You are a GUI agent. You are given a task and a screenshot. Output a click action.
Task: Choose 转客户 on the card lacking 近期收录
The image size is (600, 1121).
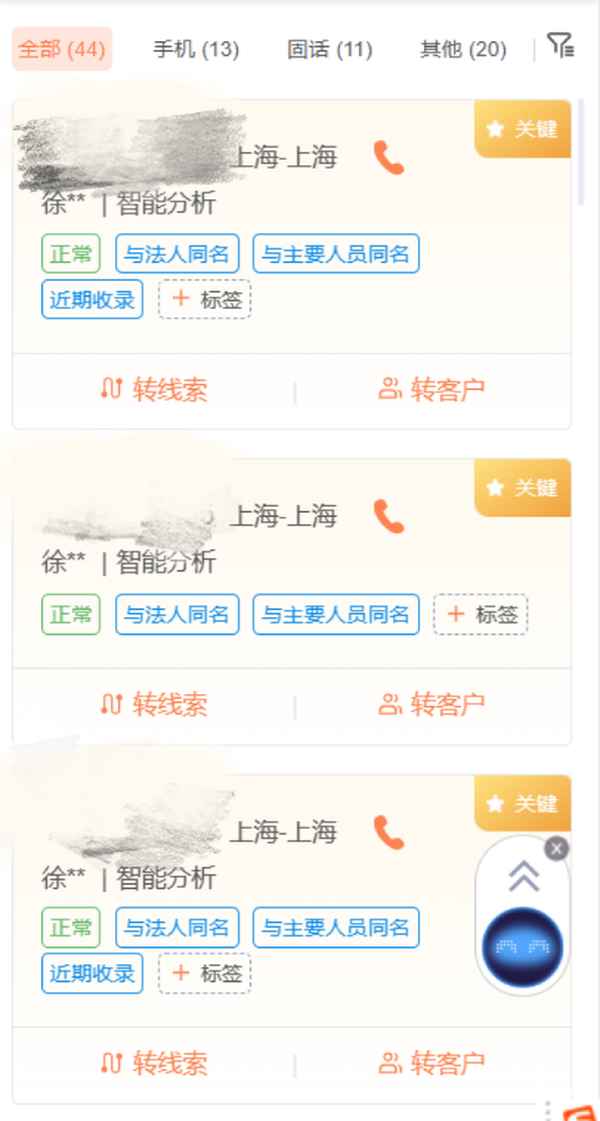(432, 705)
